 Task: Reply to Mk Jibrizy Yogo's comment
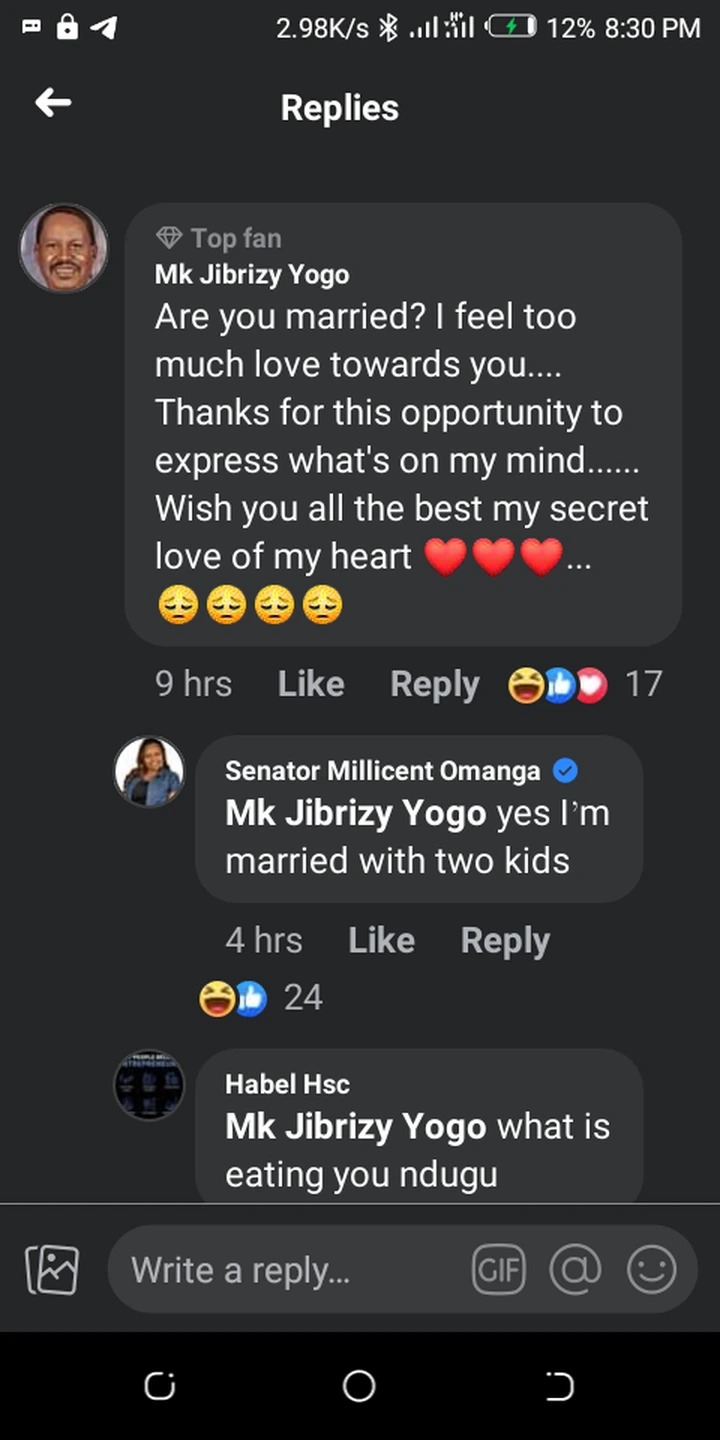tap(434, 684)
